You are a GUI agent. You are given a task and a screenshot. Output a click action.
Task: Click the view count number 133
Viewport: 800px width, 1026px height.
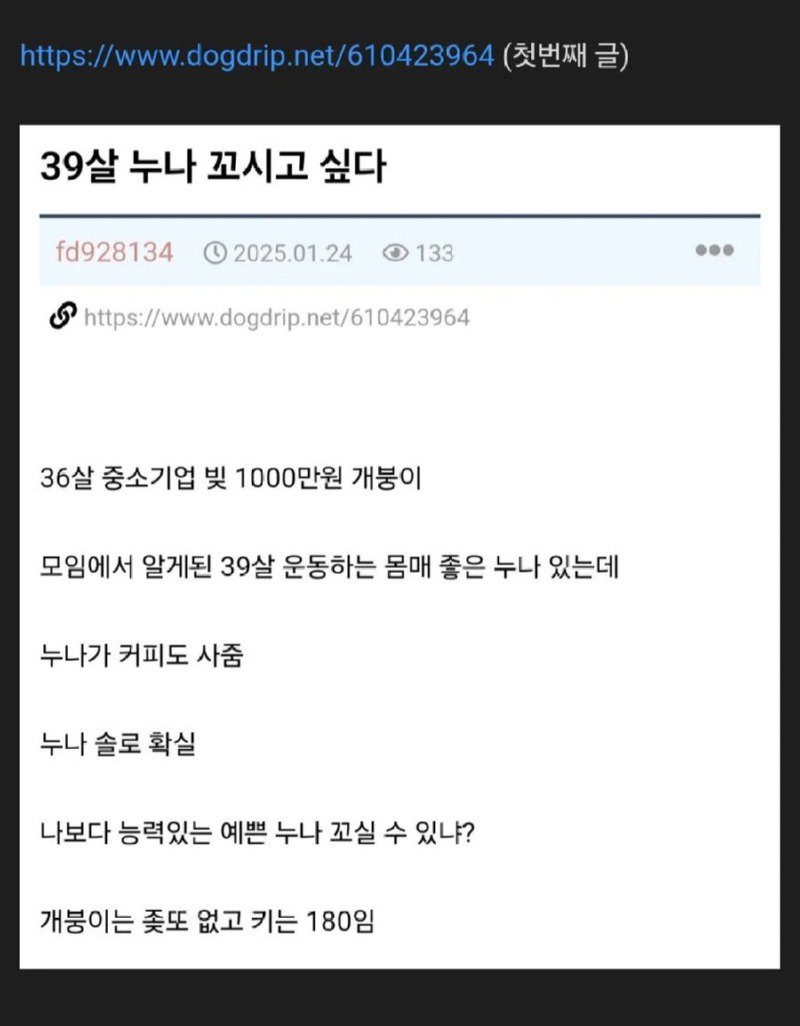click(x=436, y=252)
